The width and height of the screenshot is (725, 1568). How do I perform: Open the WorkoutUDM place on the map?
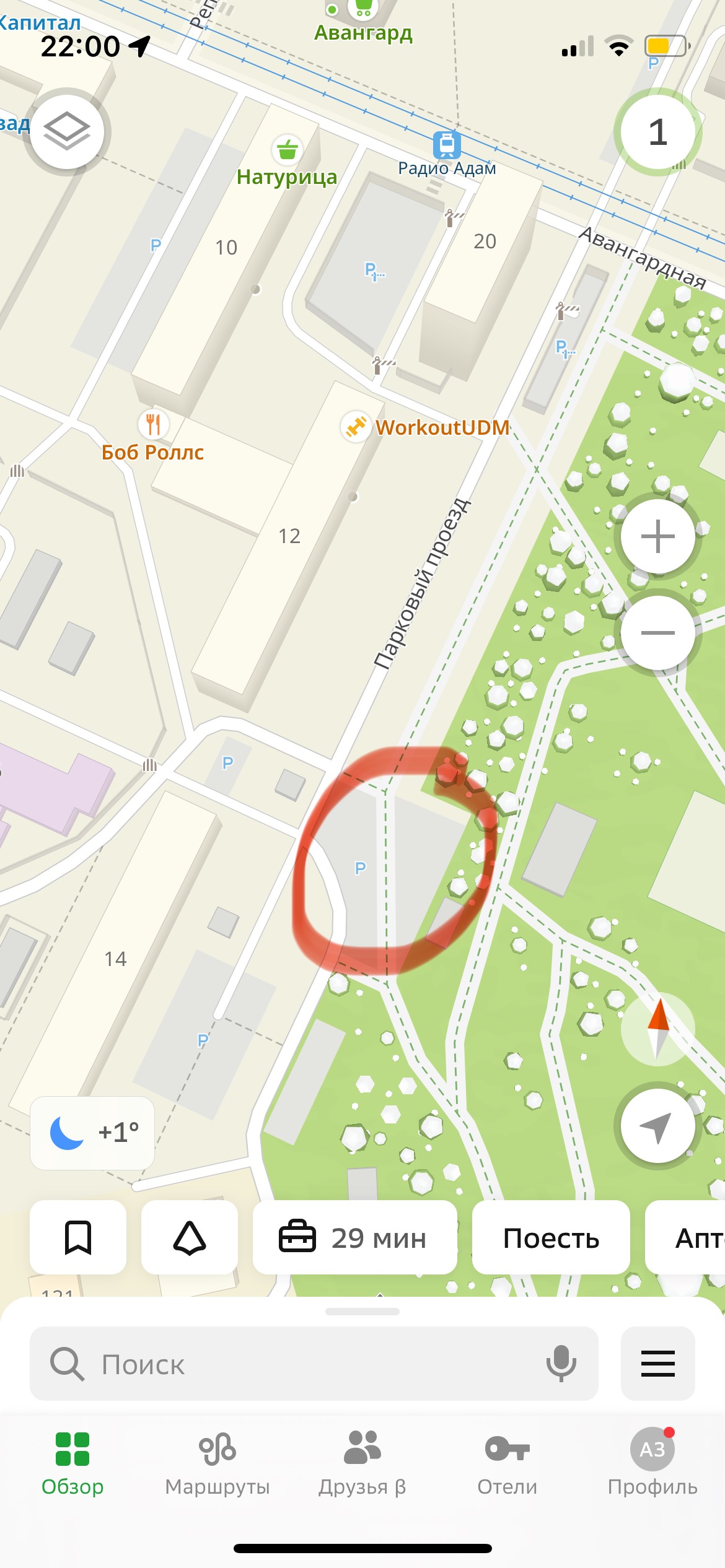426,427
